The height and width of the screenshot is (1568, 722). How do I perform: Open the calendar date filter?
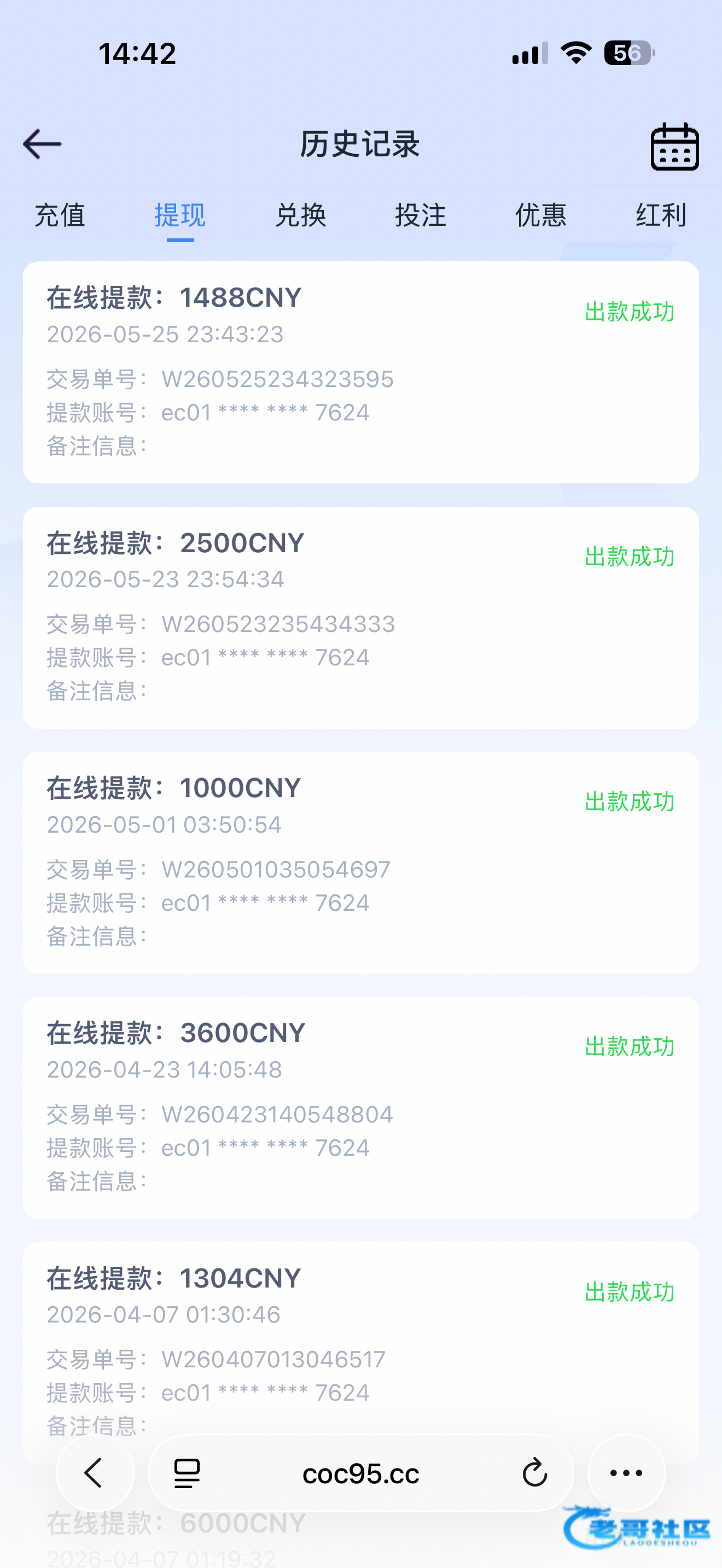674,146
